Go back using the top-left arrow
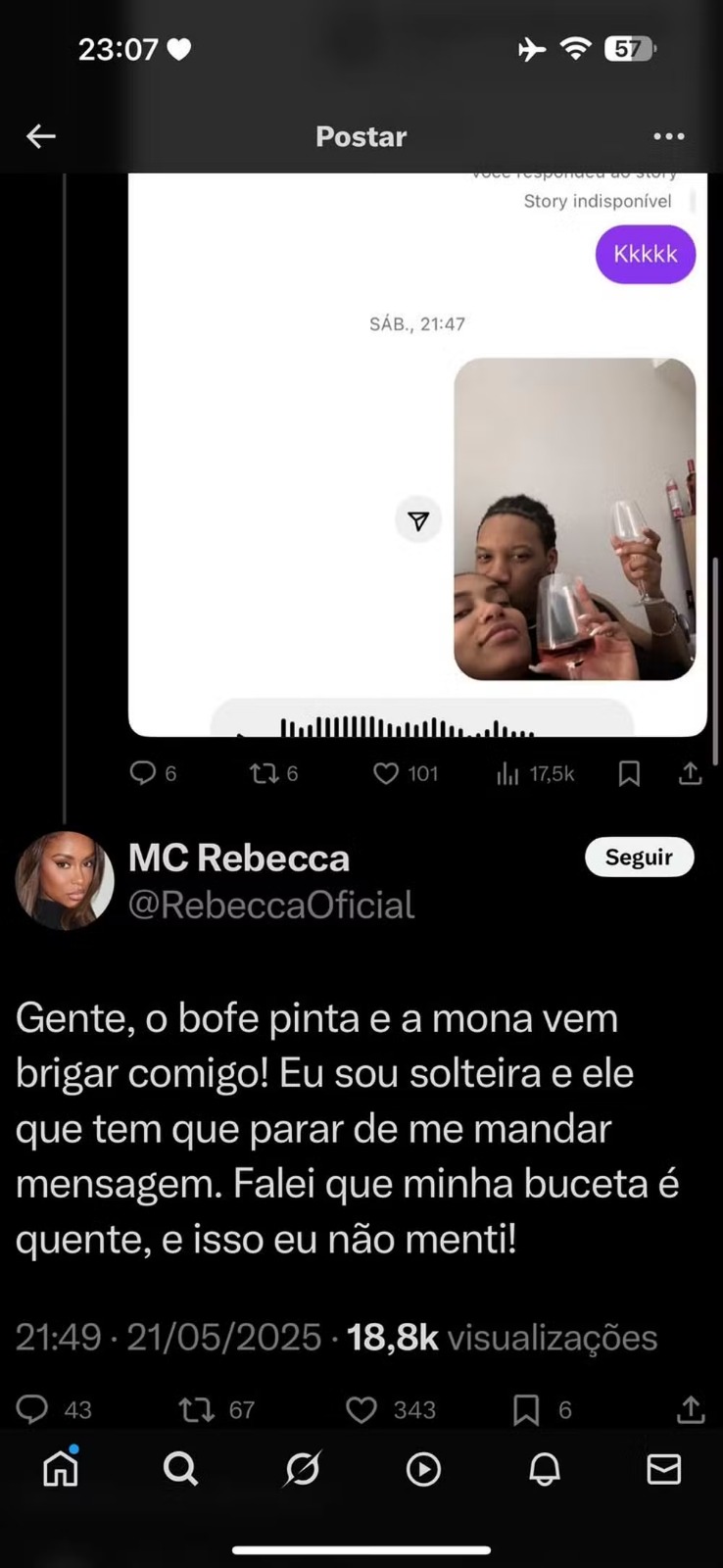 (x=40, y=136)
